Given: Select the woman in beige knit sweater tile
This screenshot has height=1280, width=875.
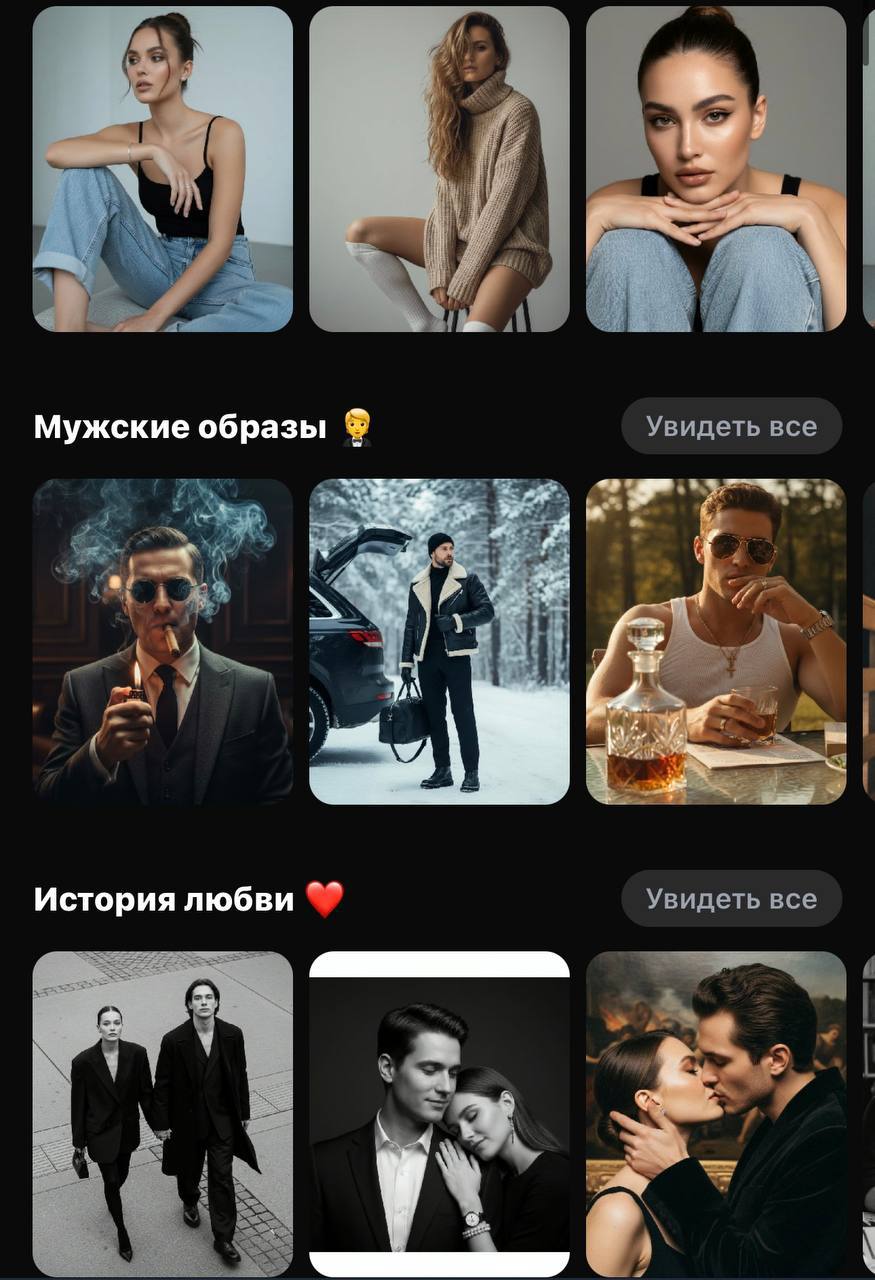Looking at the screenshot, I should point(439,168).
